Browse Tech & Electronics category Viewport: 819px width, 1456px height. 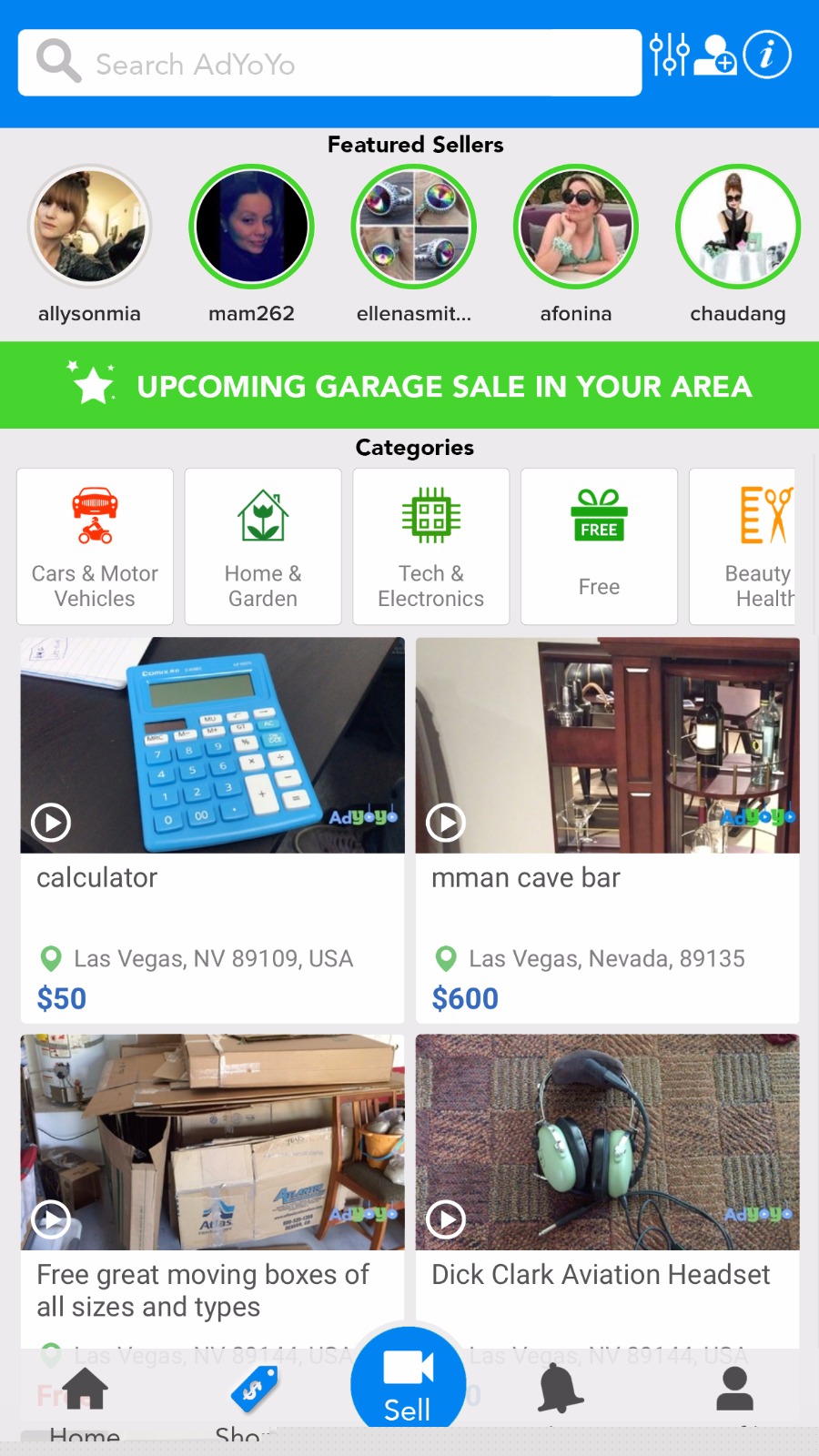click(x=430, y=546)
